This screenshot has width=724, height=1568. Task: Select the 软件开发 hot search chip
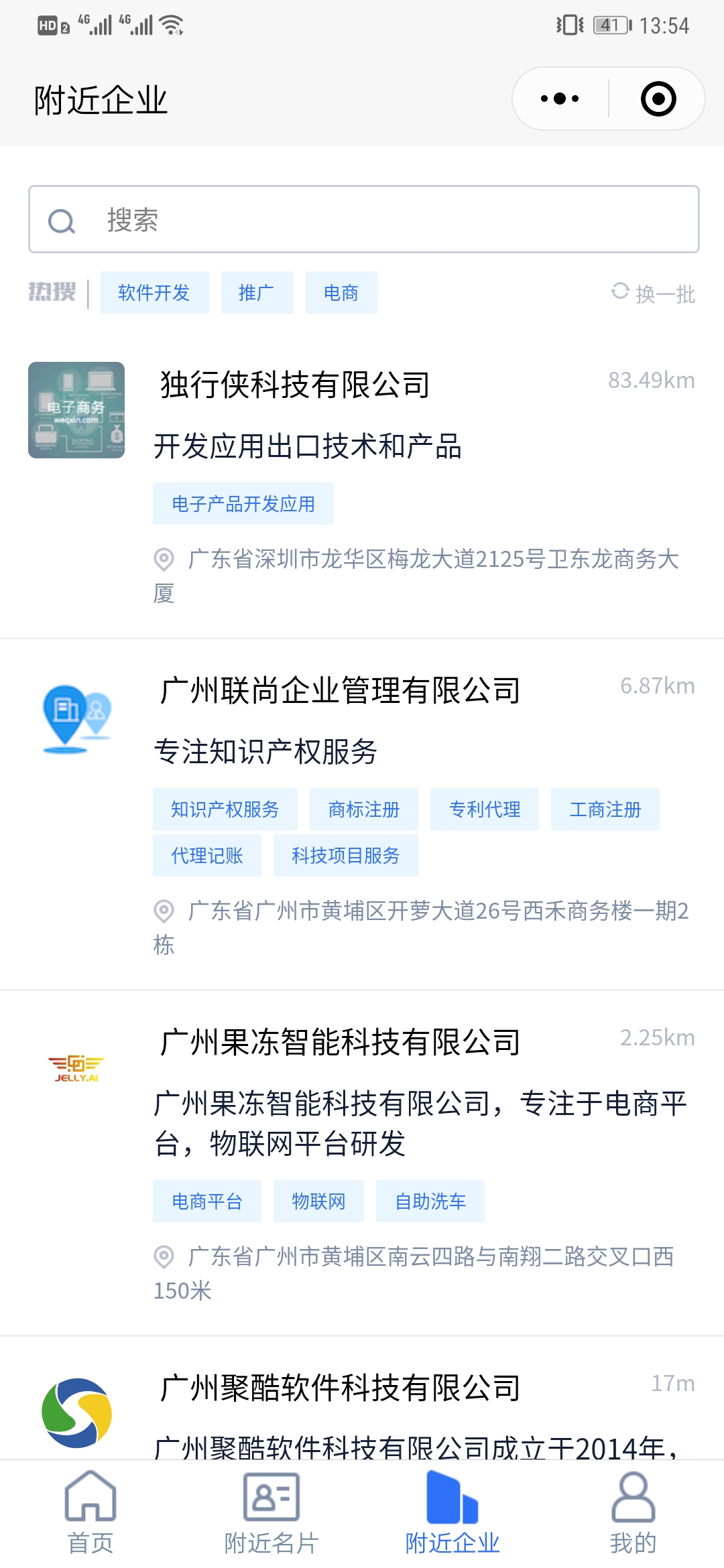pos(154,292)
